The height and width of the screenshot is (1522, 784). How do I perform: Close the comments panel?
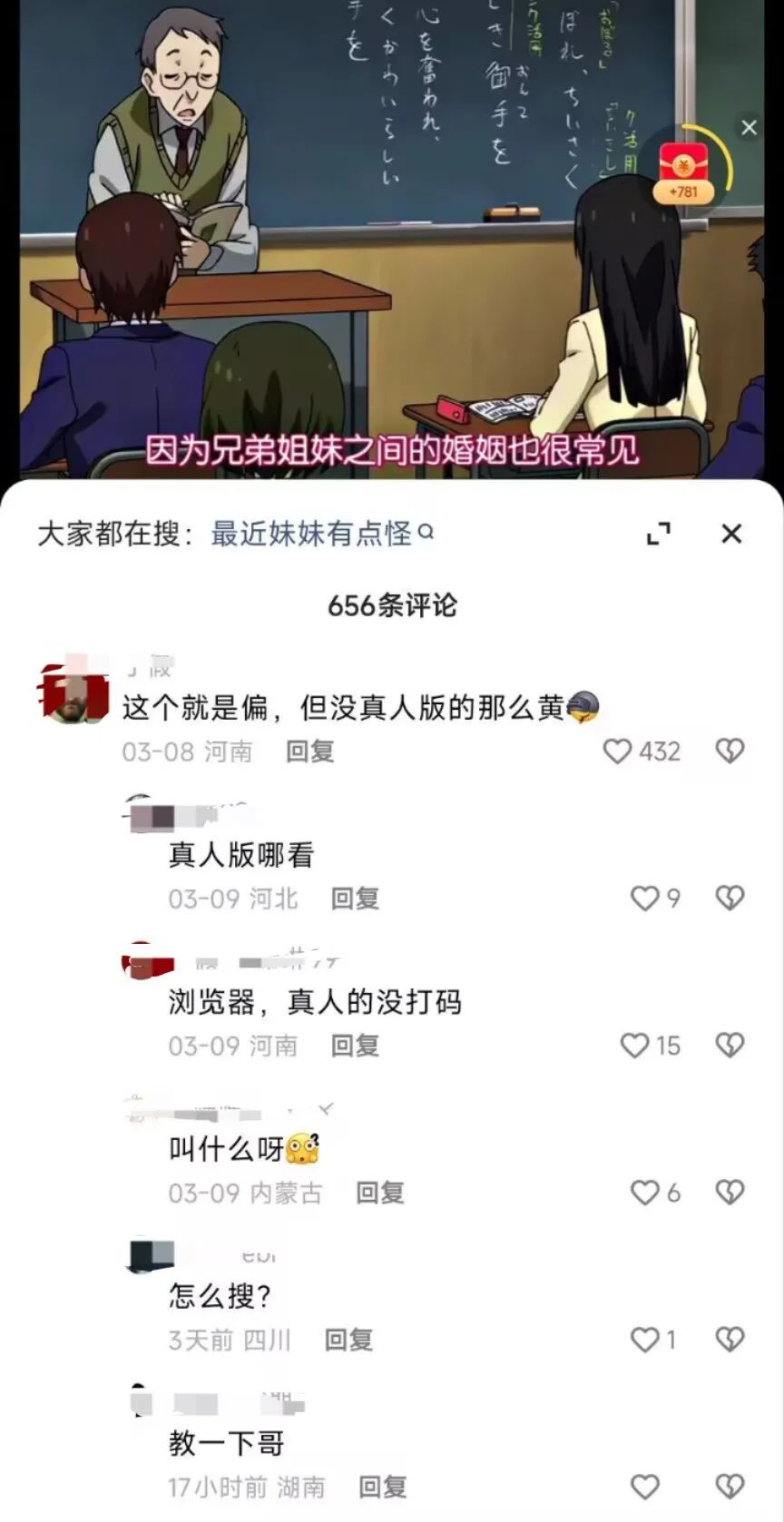tap(731, 534)
